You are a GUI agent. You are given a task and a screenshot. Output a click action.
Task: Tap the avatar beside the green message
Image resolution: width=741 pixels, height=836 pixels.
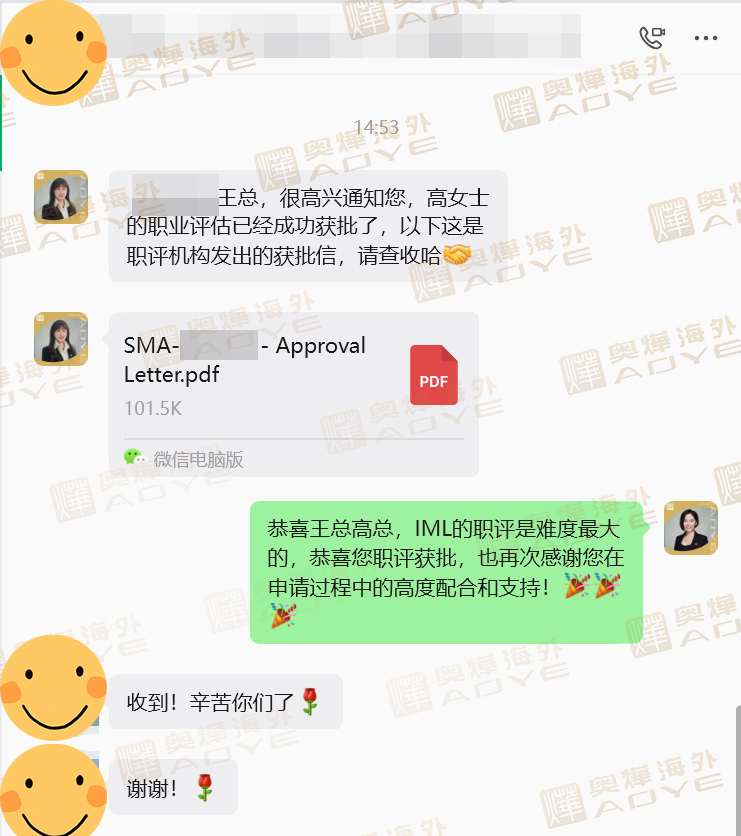pyautogui.click(x=691, y=527)
